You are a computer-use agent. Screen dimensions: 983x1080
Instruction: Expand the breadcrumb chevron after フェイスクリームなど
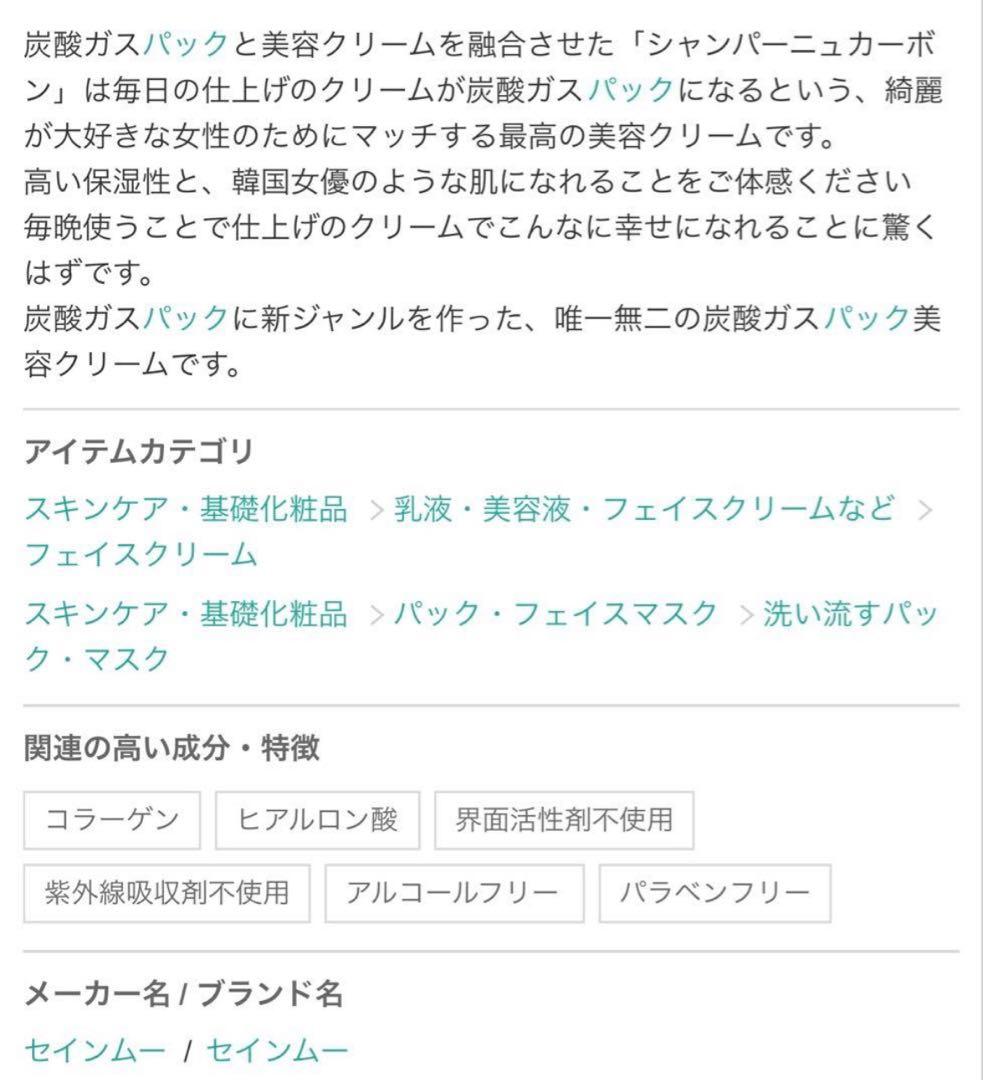pos(925,508)
